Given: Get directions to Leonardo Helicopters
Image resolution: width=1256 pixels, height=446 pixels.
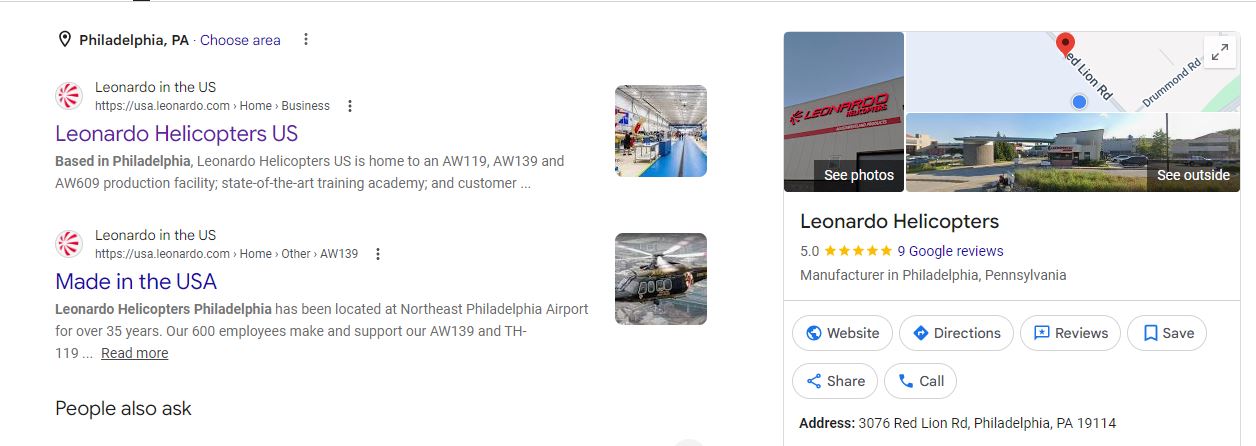Looking at the screenshot, I should pyautogui.click(x=956, y=333).
